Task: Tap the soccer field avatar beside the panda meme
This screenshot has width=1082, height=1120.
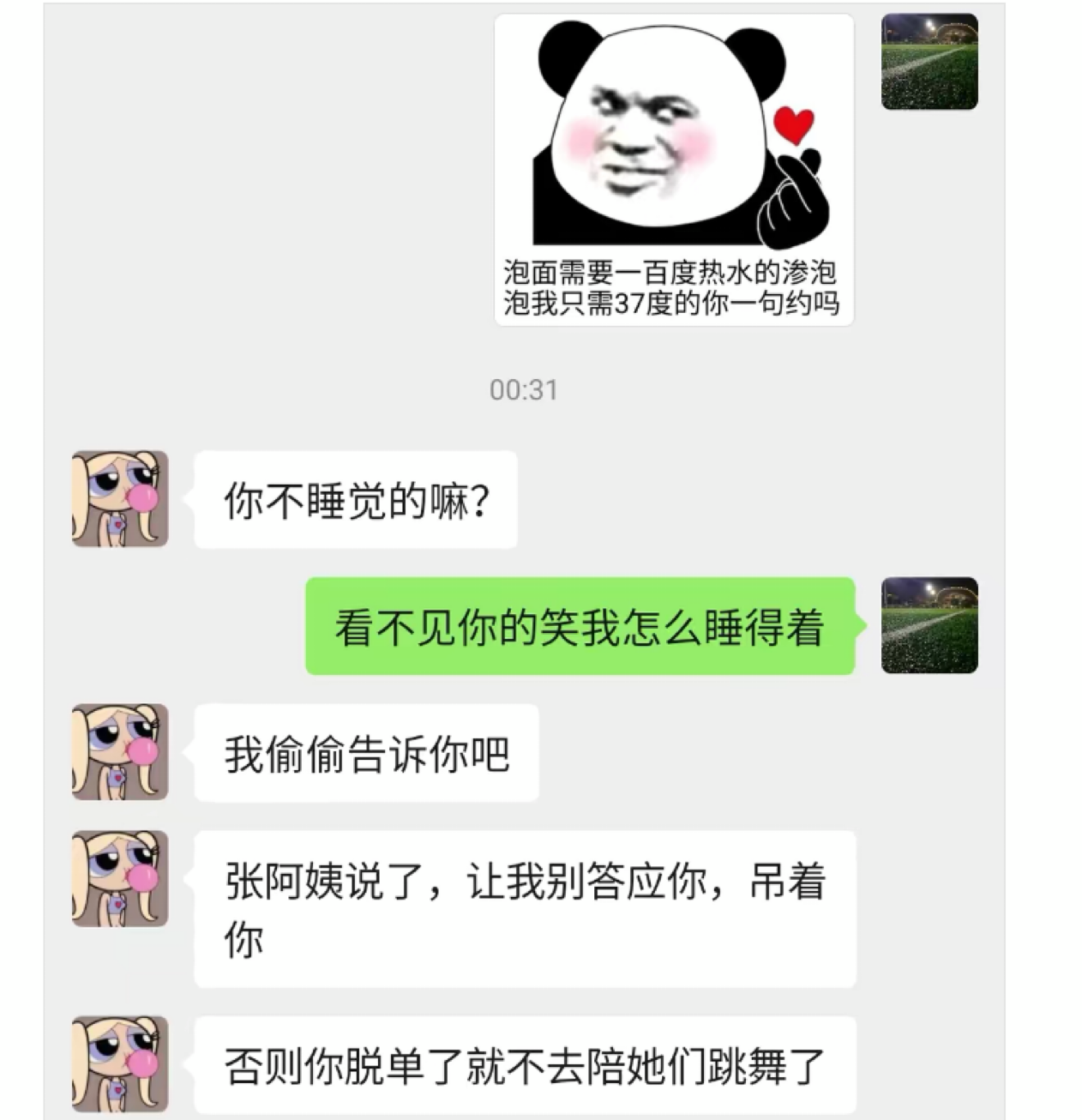Action: (929, 62)
